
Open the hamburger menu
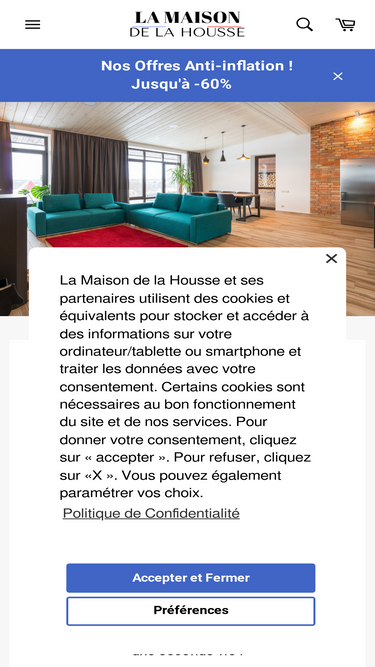coord(33,25)
